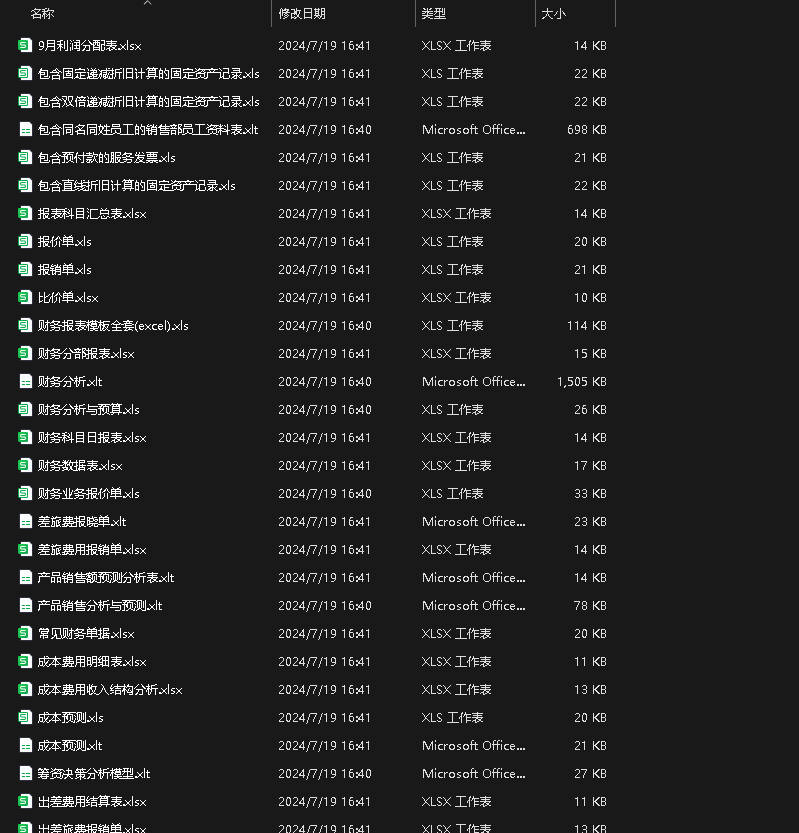Select 财务报表模板全套(excel).xls

(112, 326)
